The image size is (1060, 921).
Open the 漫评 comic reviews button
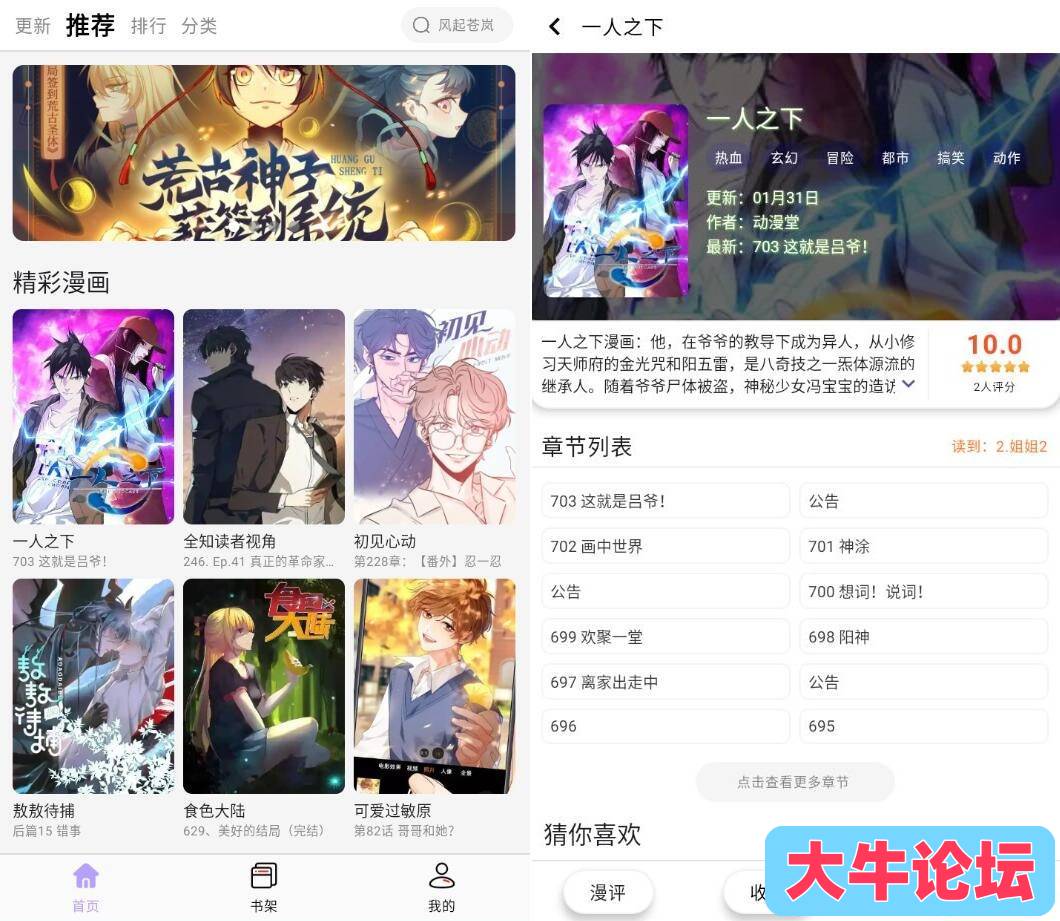(x=607, y=892)
